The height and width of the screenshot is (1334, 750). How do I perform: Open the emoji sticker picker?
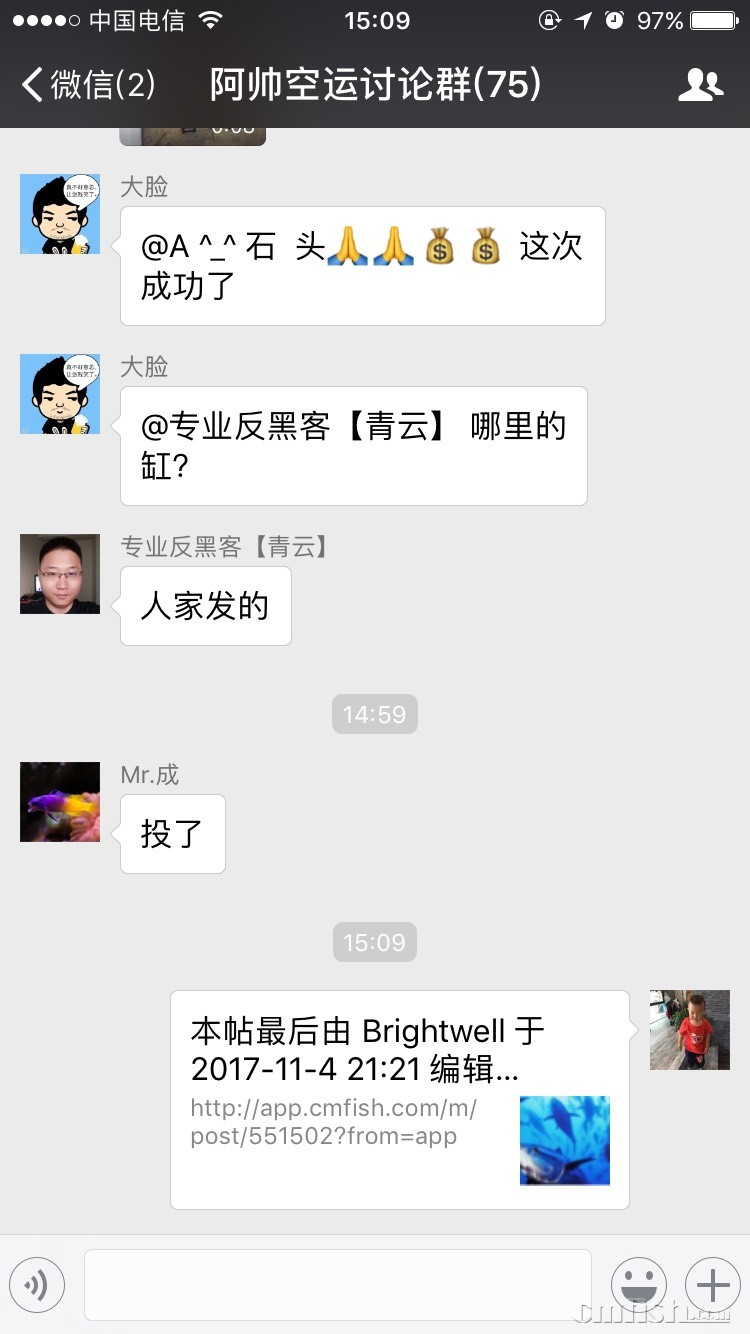pos(638,1284)
